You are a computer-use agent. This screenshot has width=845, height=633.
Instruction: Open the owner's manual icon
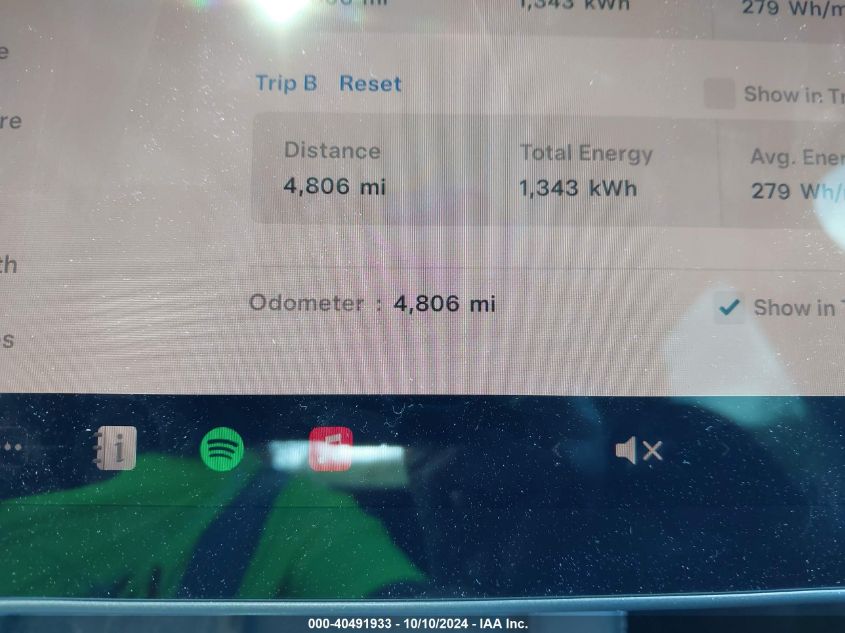[x=115, y=449]
